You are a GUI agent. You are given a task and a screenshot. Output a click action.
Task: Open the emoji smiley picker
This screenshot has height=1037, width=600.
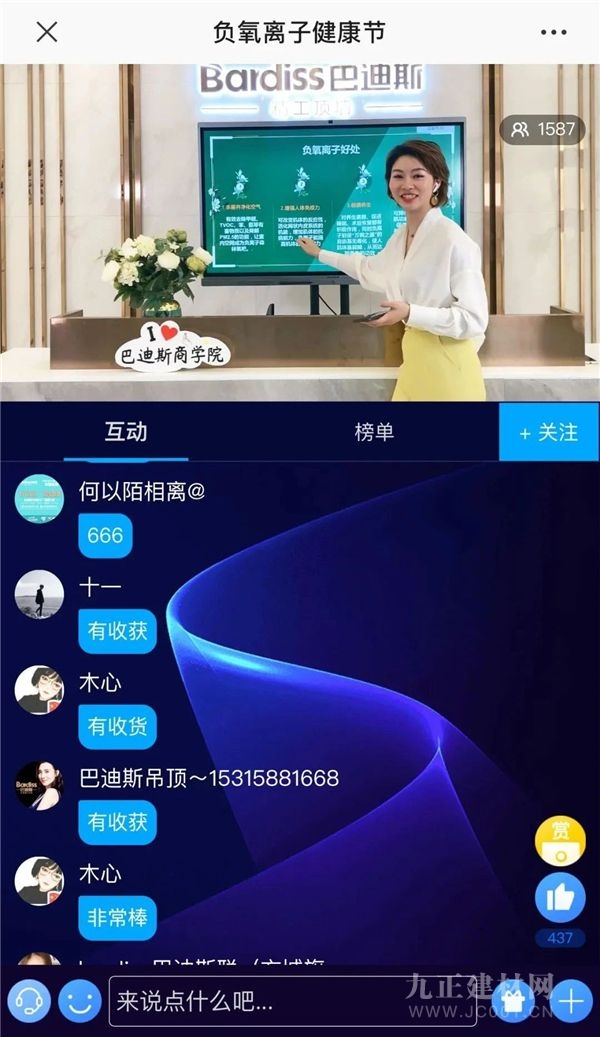point(79,999)
